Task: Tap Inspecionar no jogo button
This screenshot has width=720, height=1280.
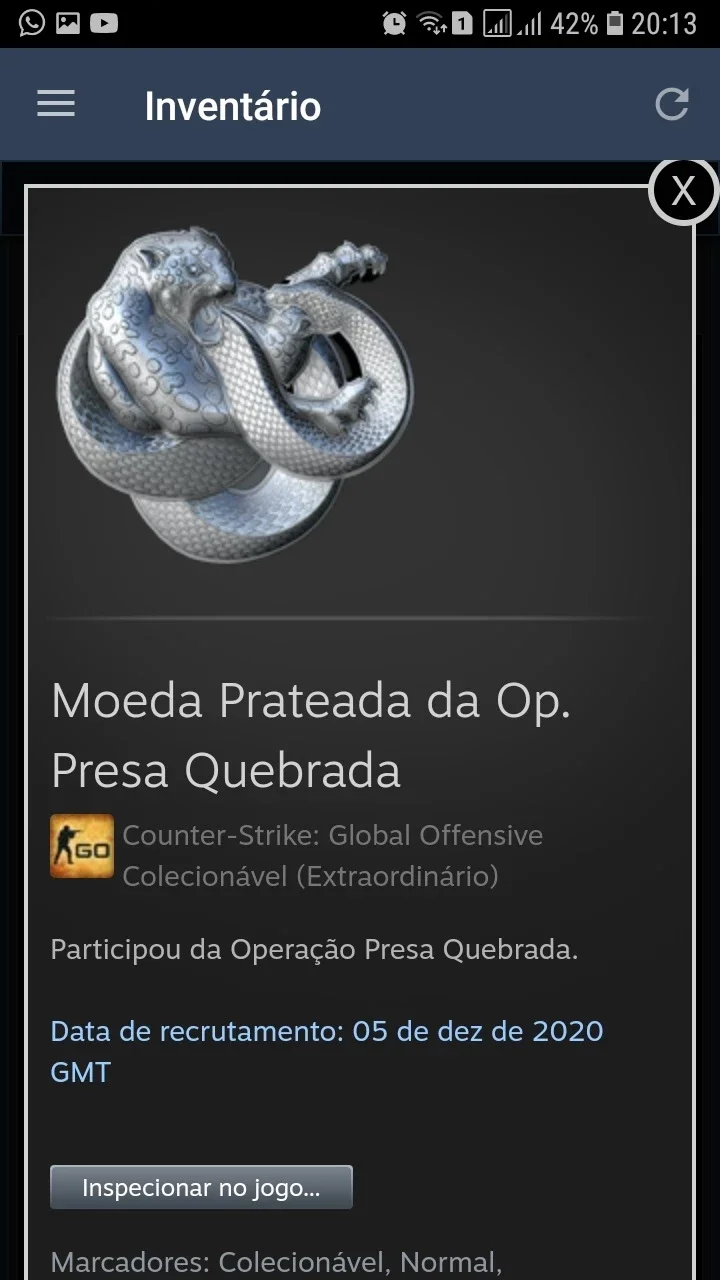Action: tap(201, 1188)
